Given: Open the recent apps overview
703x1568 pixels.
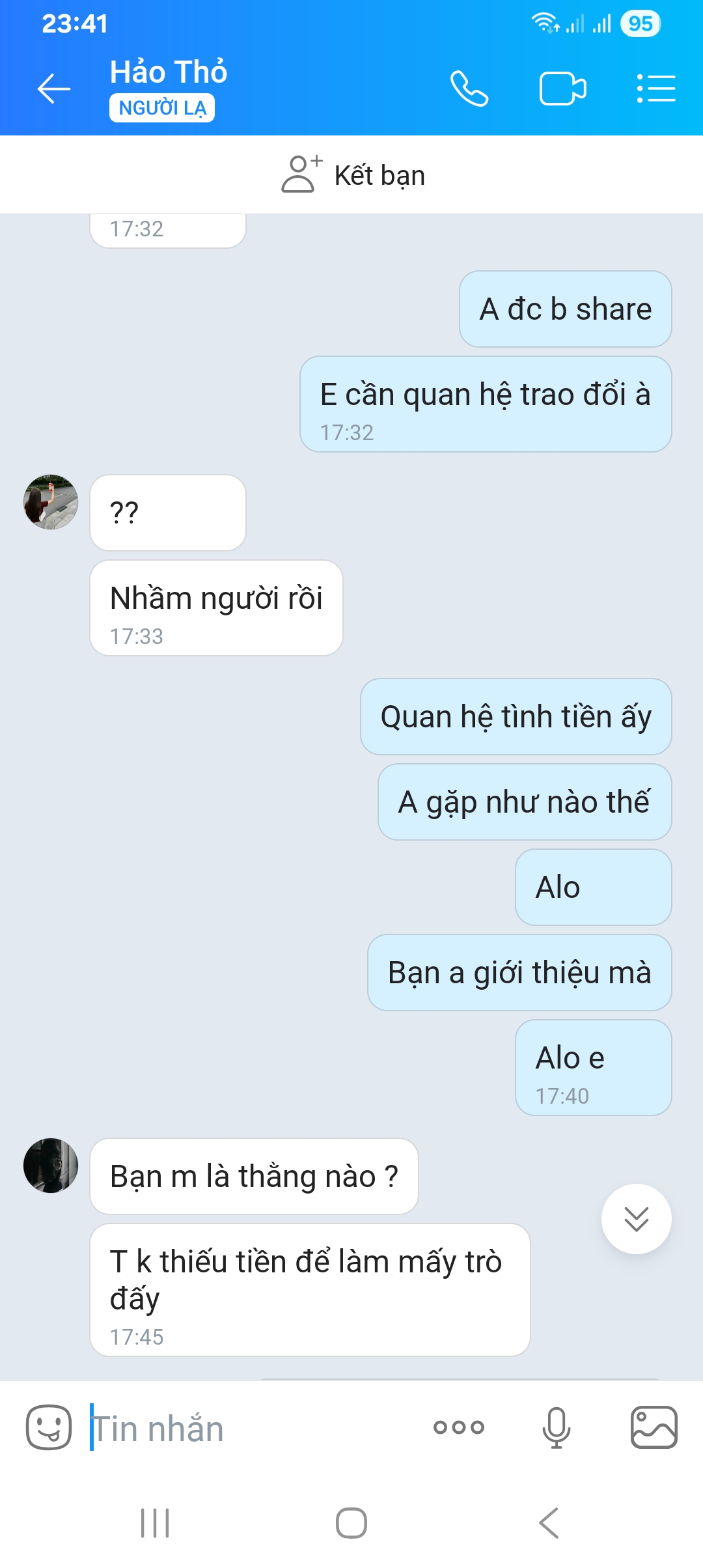Looking at the screenshot, I should click(155, 1523).
